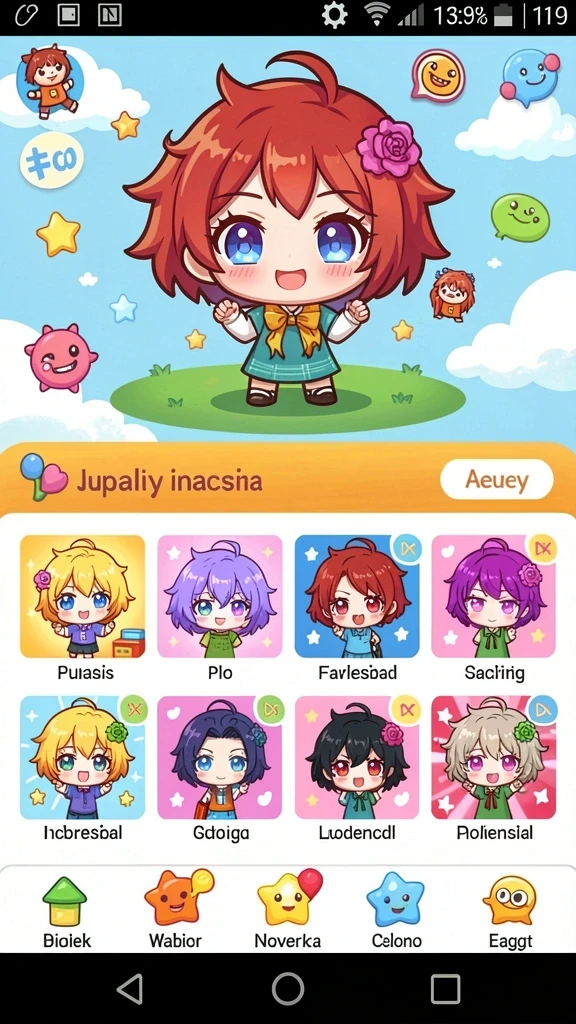576x1024 pixels.
Task: Switch to the Celono tab
Action: click(396, 911)
